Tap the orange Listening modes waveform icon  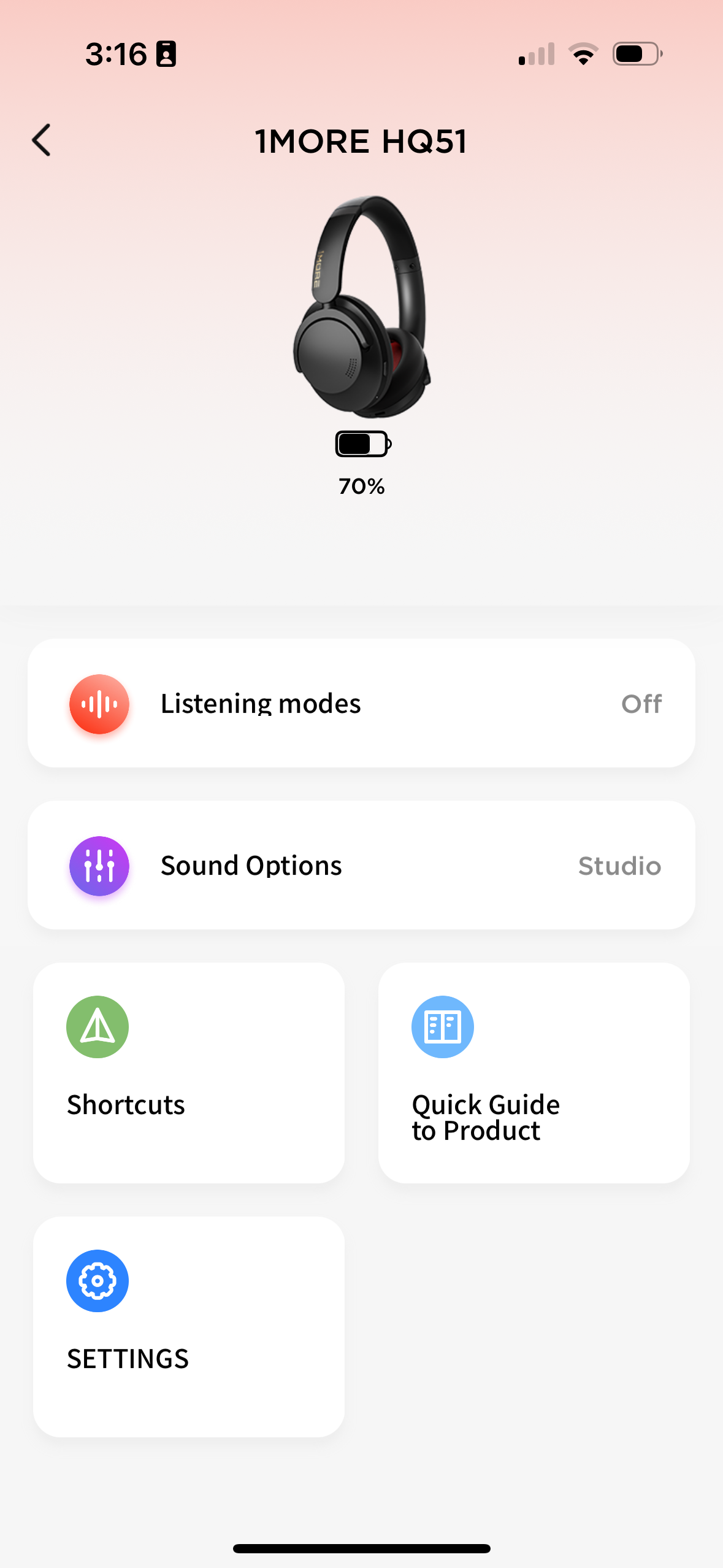pyautogui.click(x=99, y=704)
